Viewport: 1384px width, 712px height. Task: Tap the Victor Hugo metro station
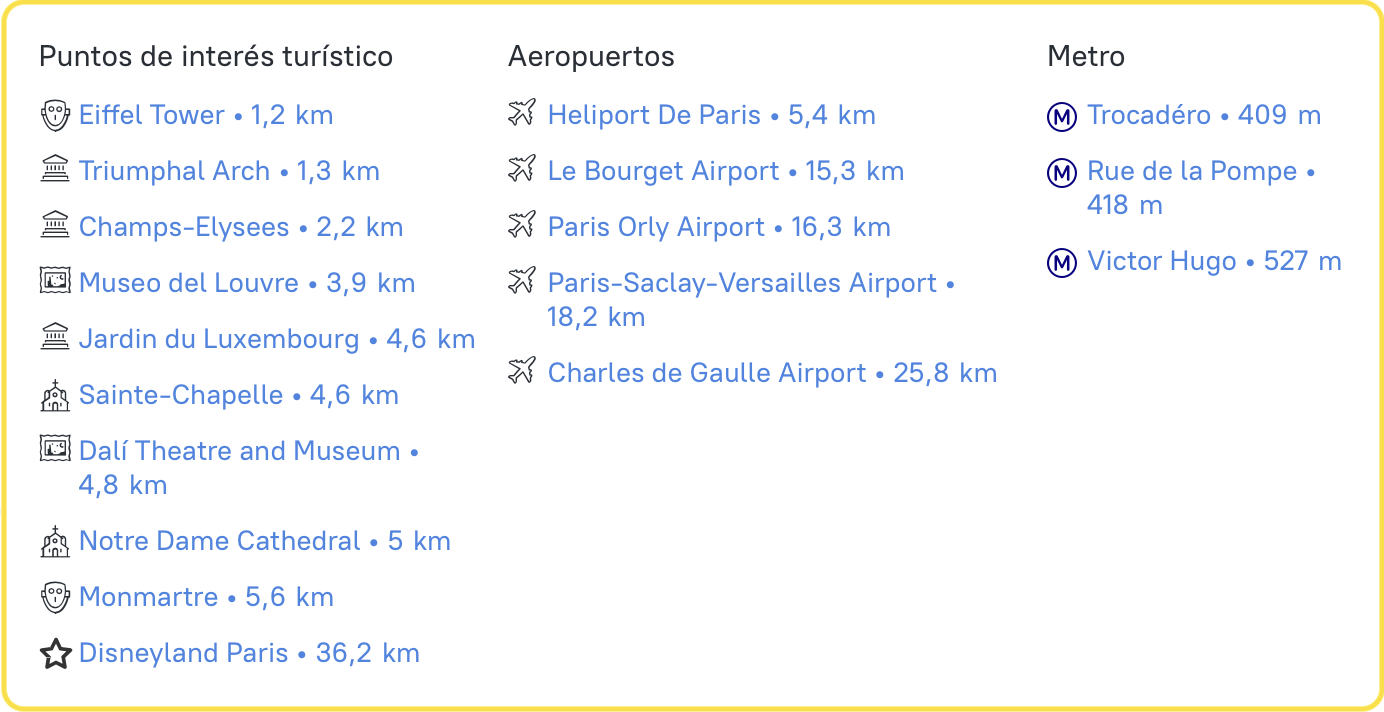pos(1162,261)
